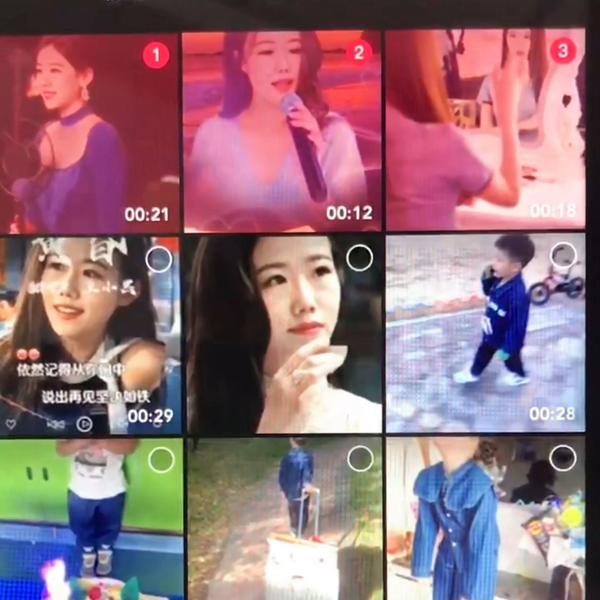Viewport: 600px width, 600px height.
Task: Select the blue striped coat clip
Action: [565, 457]
